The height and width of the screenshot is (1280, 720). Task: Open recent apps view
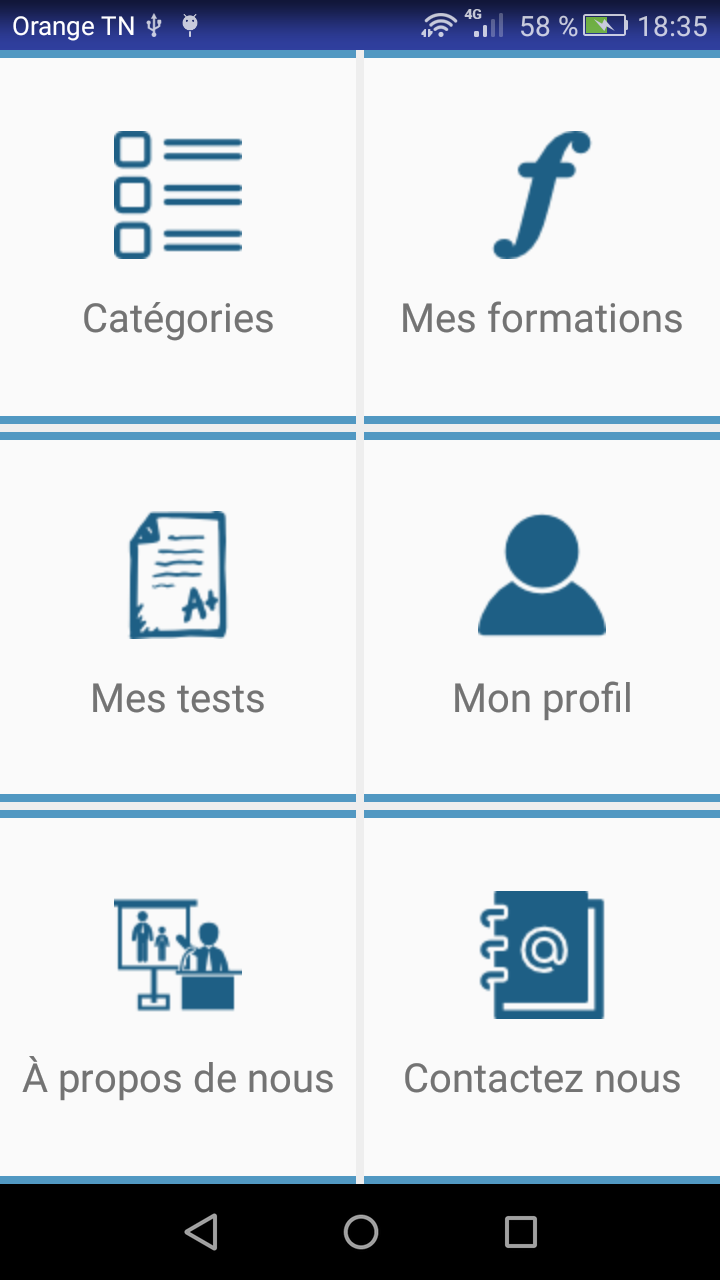520,1232
